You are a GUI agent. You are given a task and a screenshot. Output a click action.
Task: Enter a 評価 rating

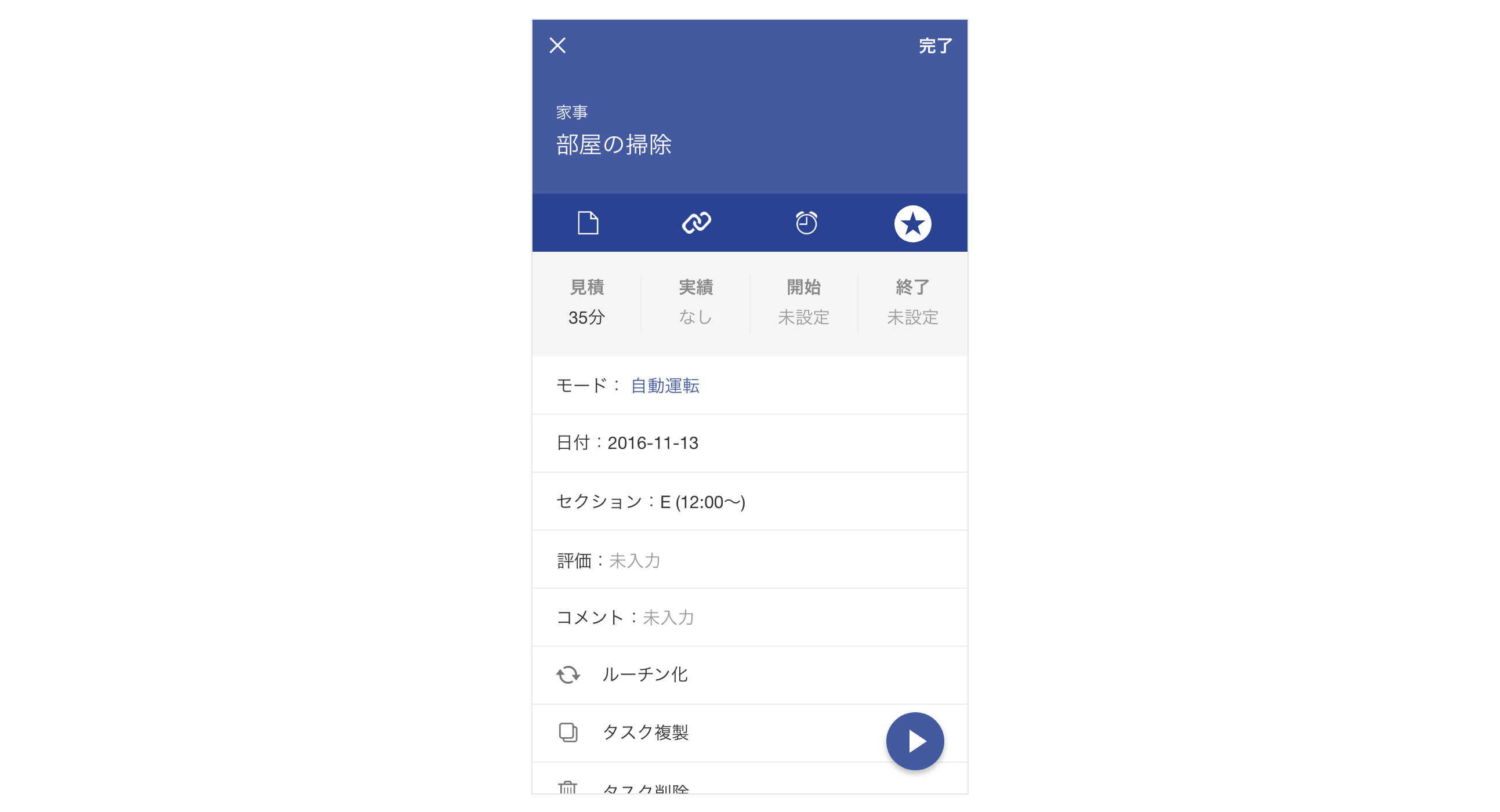click(633, 560)
